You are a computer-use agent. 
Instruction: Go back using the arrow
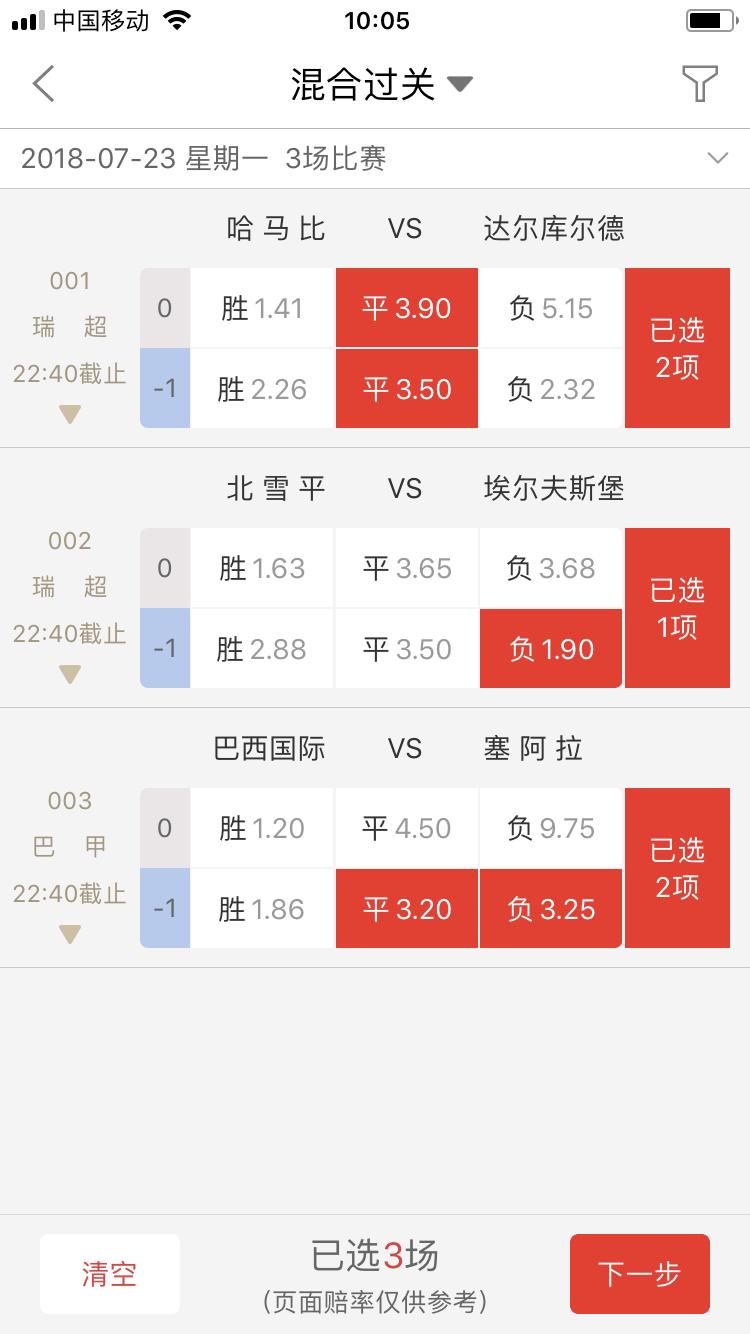[43, 84]
